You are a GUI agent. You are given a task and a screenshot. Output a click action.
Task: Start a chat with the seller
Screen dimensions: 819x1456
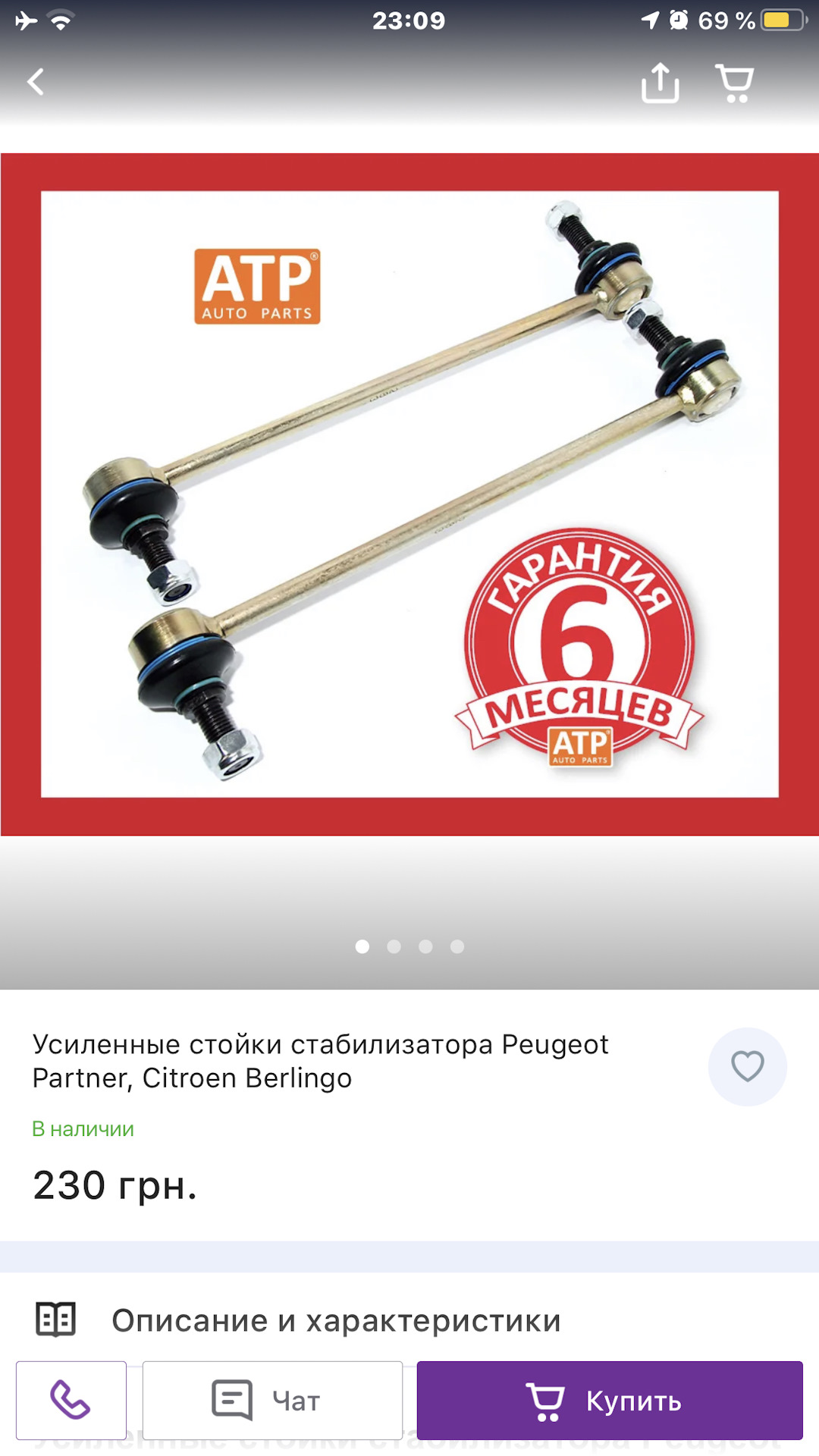pos(272,1400)
